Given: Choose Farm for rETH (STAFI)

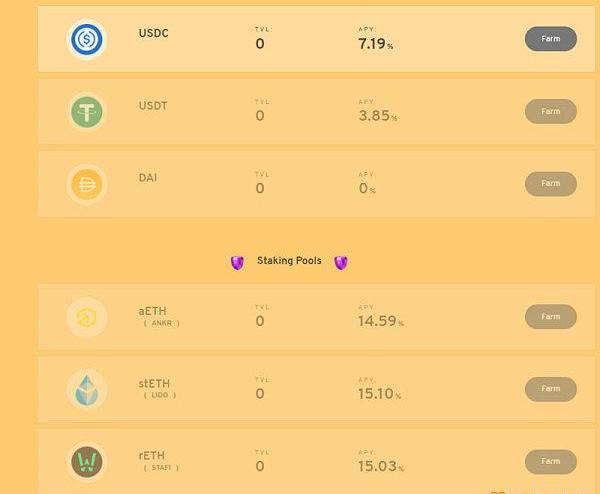Looking at the screenshot, I should [x=550, y=461].
